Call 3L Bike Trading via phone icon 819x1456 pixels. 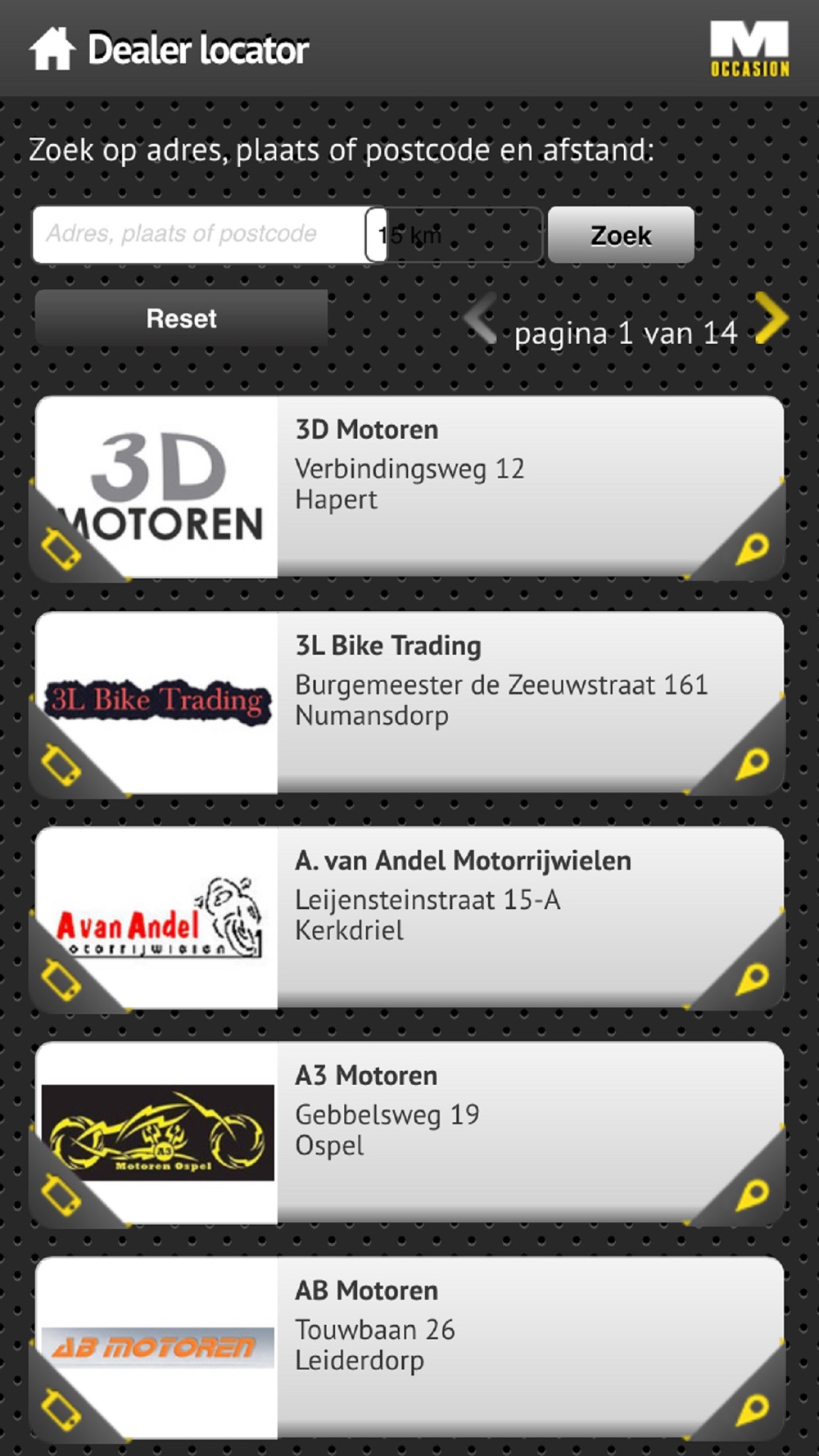pyautogui.click(x=61, y=764)
